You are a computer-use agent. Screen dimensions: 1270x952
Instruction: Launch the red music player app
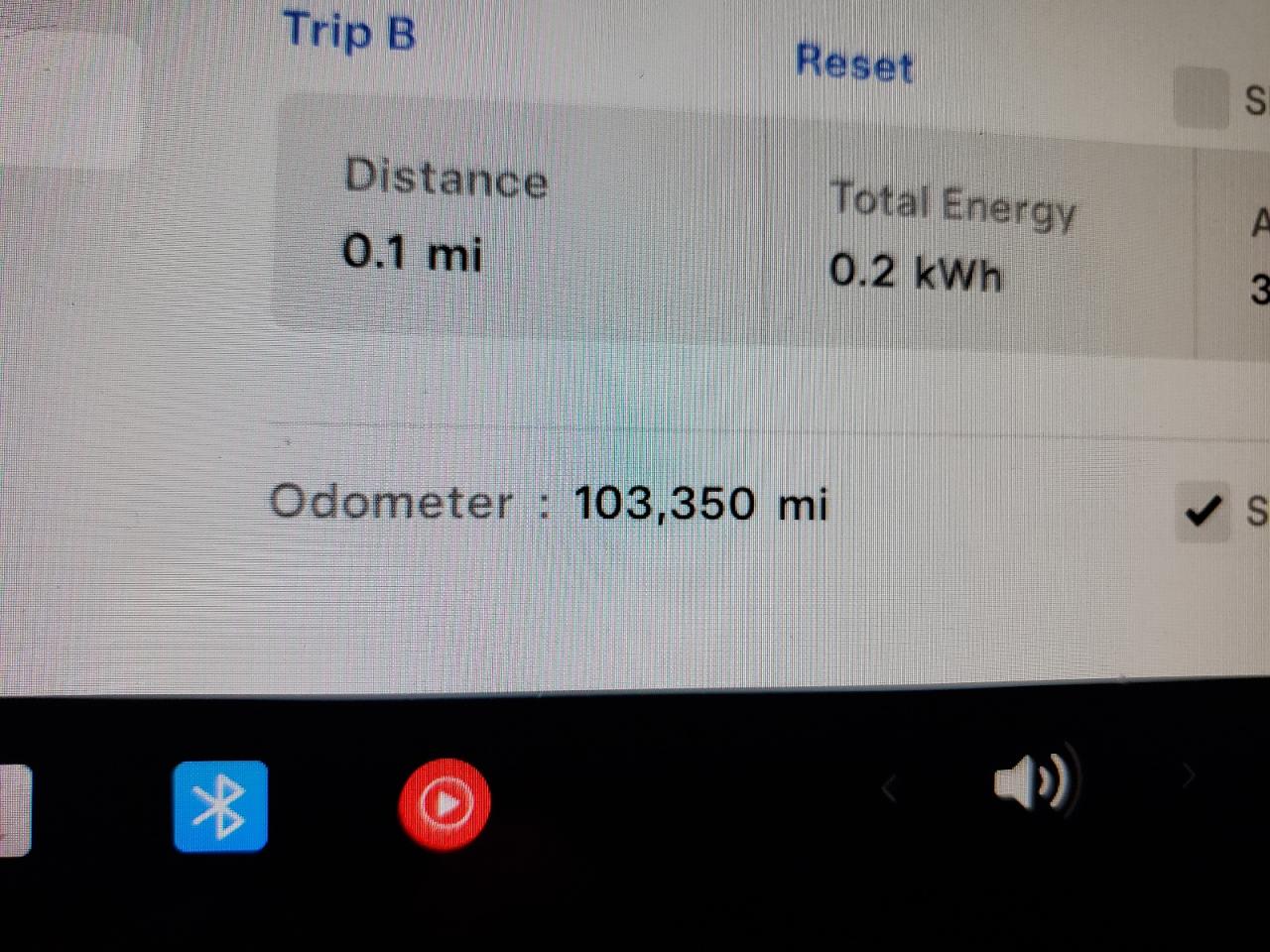tap(444, 803)
